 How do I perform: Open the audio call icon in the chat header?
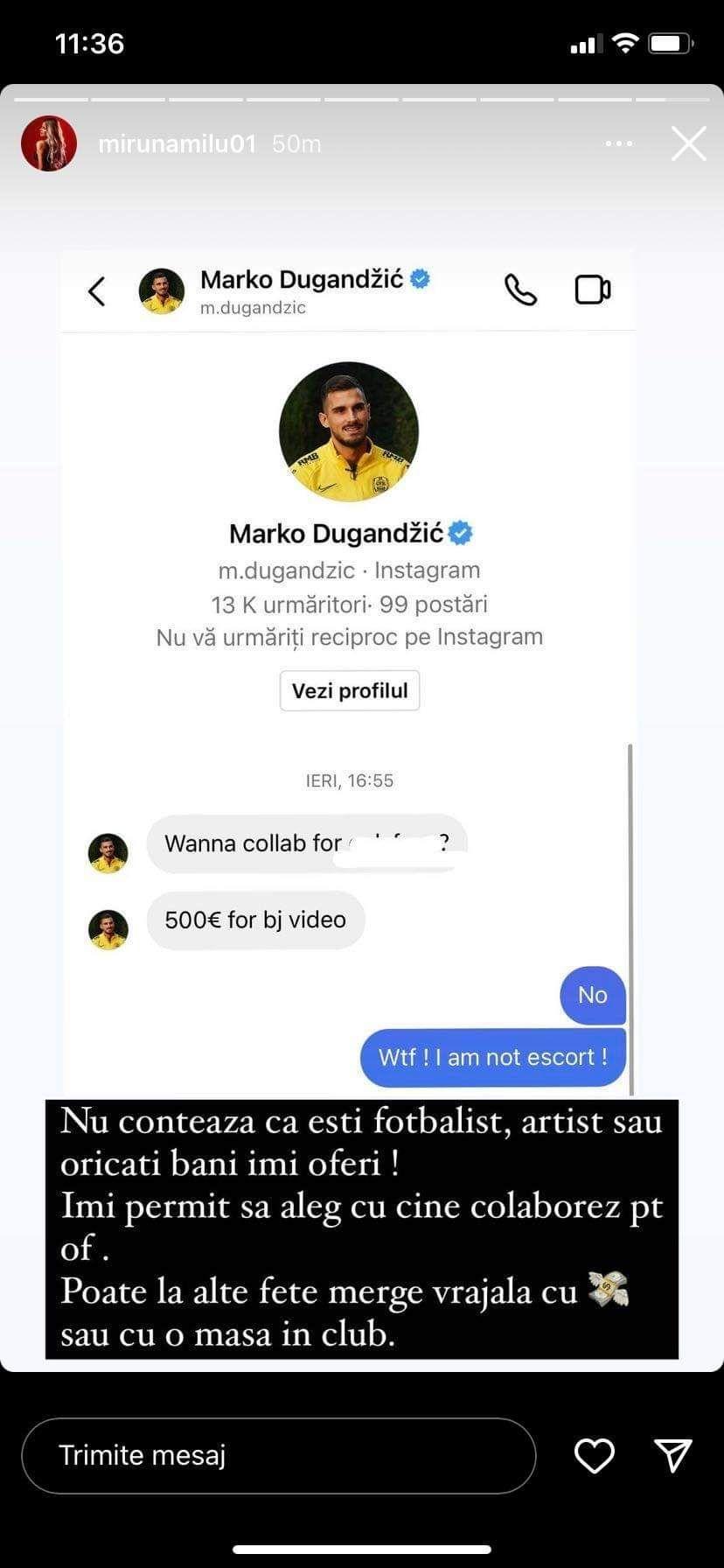[x=521, y=290]
